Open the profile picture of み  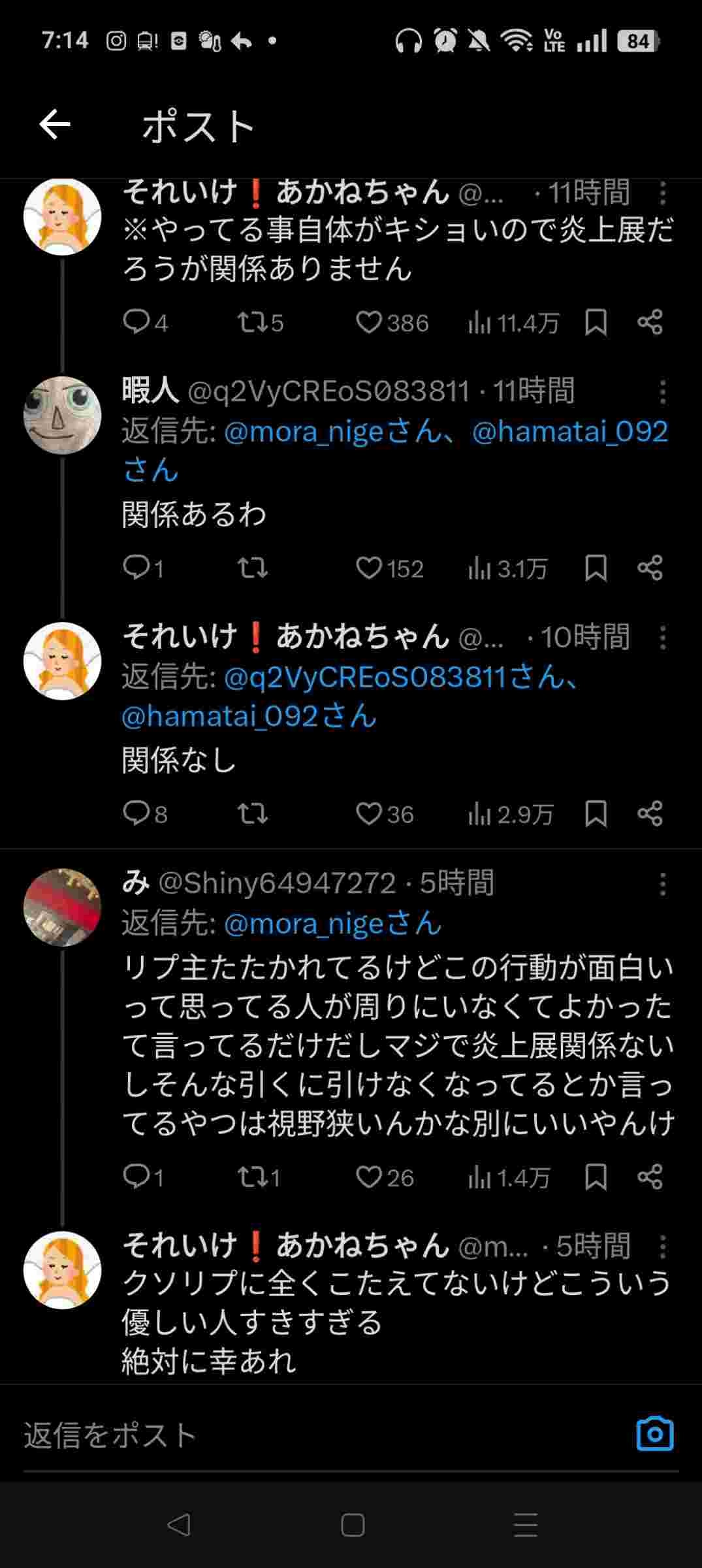(62, 907)
